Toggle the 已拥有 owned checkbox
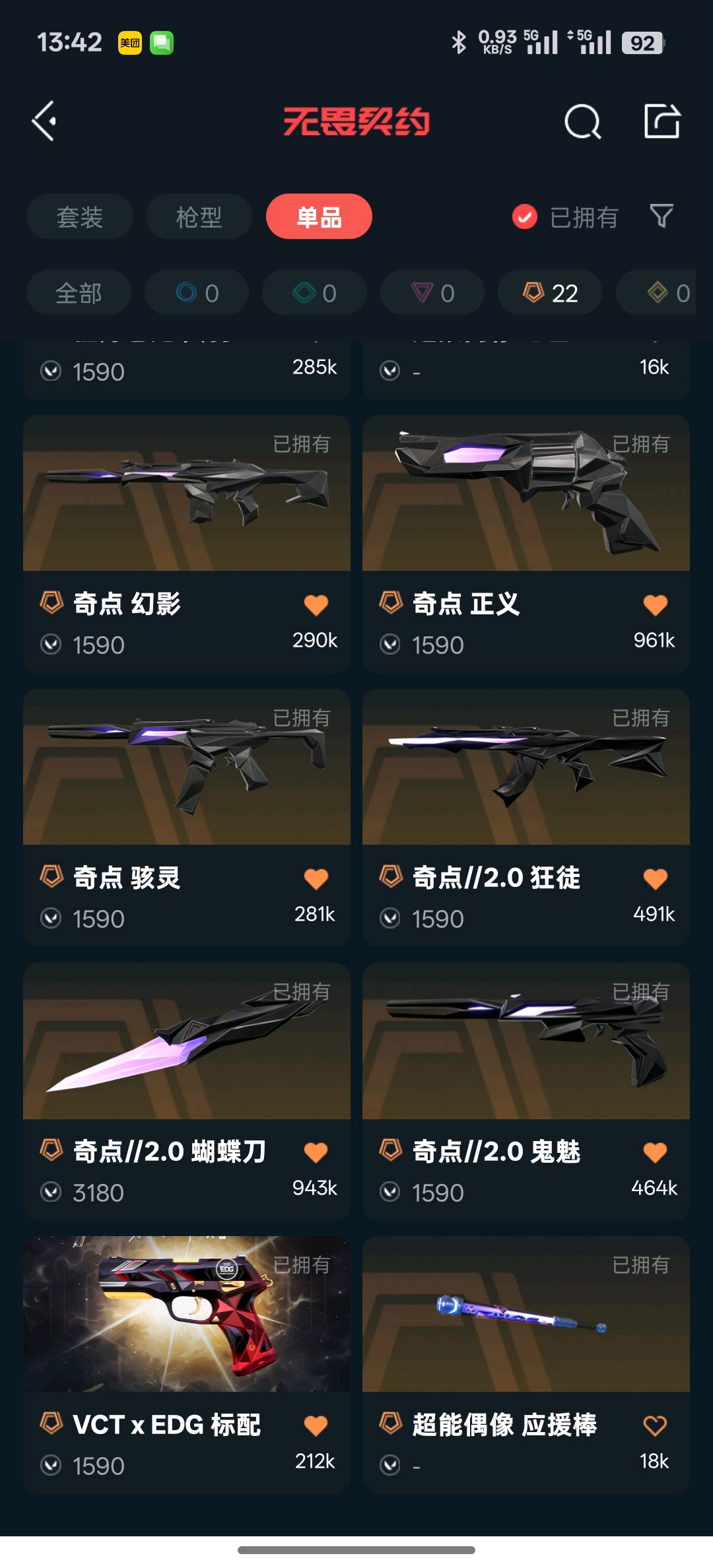This screenshot has height=1568, width=713. [x=525, y=216]
